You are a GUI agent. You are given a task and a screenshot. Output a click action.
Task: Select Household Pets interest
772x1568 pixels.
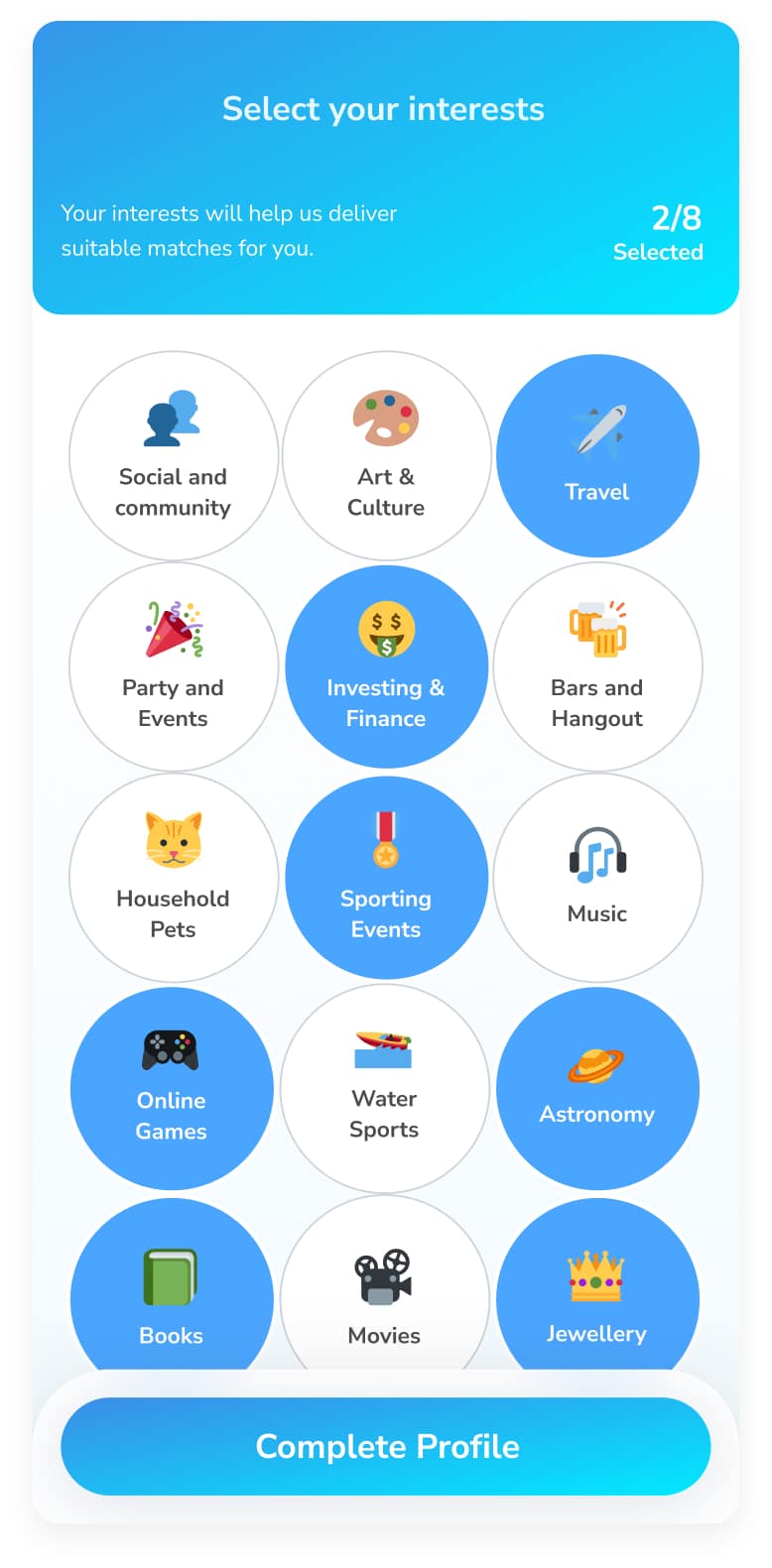173,878
